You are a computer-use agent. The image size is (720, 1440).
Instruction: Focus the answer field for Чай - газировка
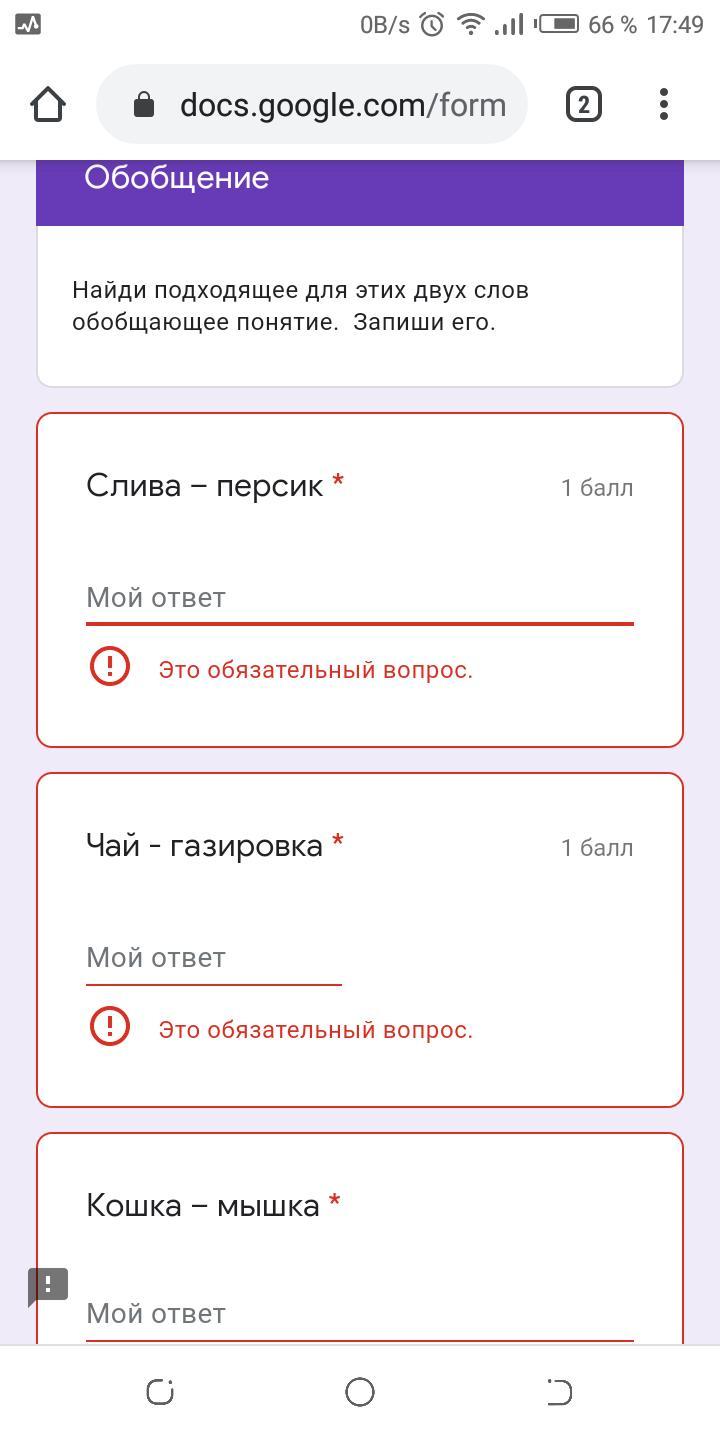214,958
